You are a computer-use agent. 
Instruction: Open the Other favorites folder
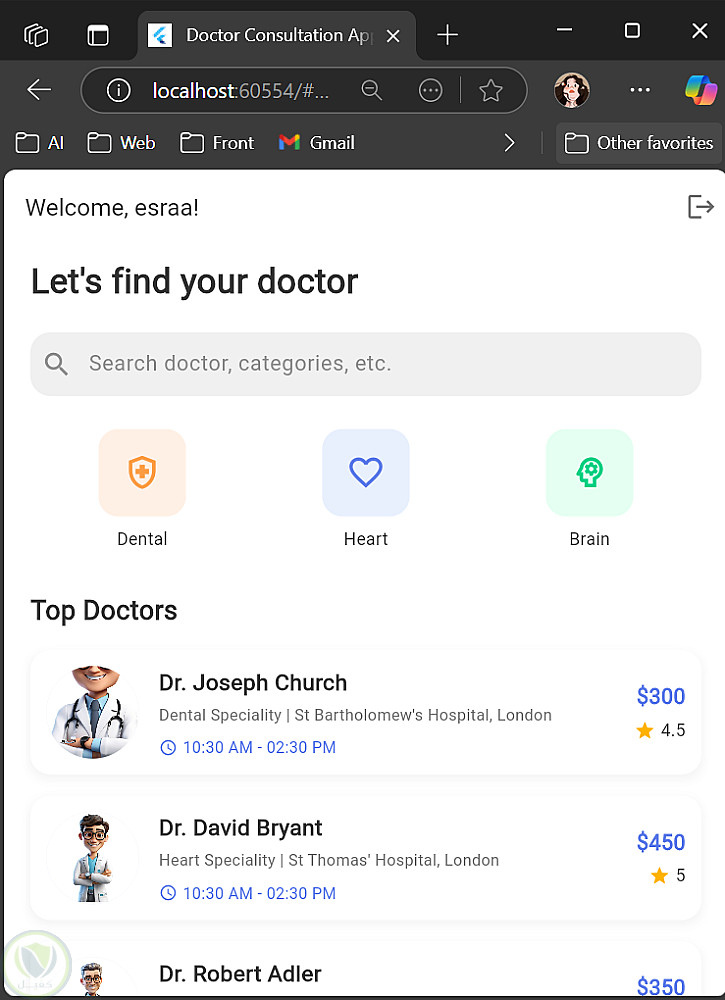click(639, 143)
